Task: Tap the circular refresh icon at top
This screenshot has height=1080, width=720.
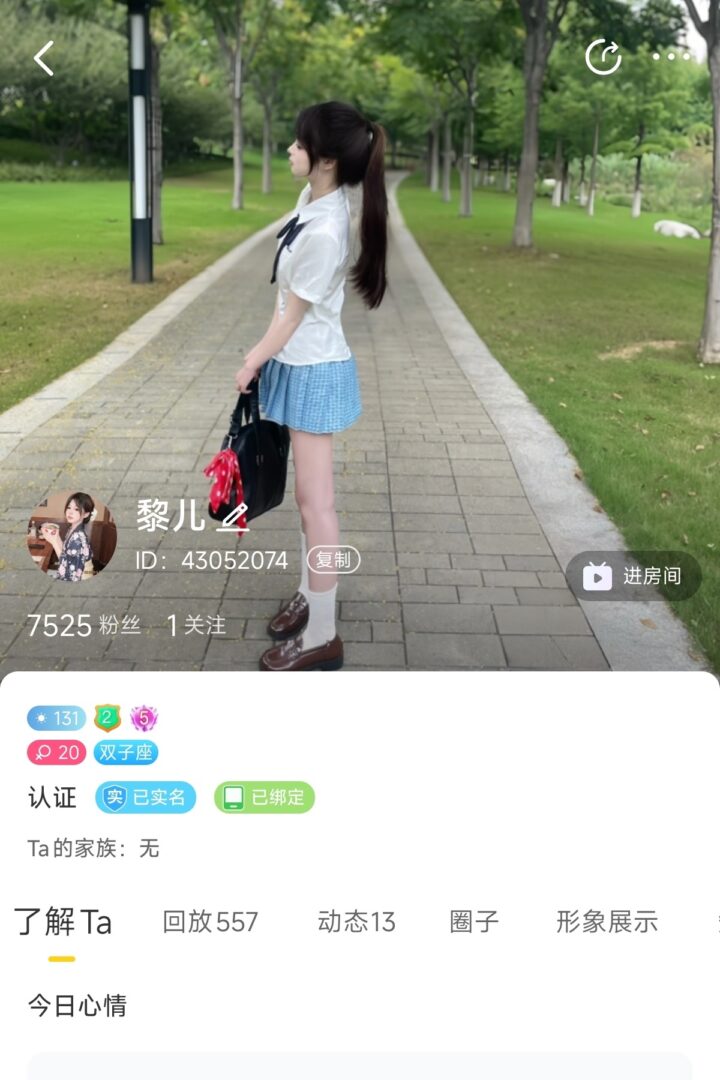Action: click(603, 58)
